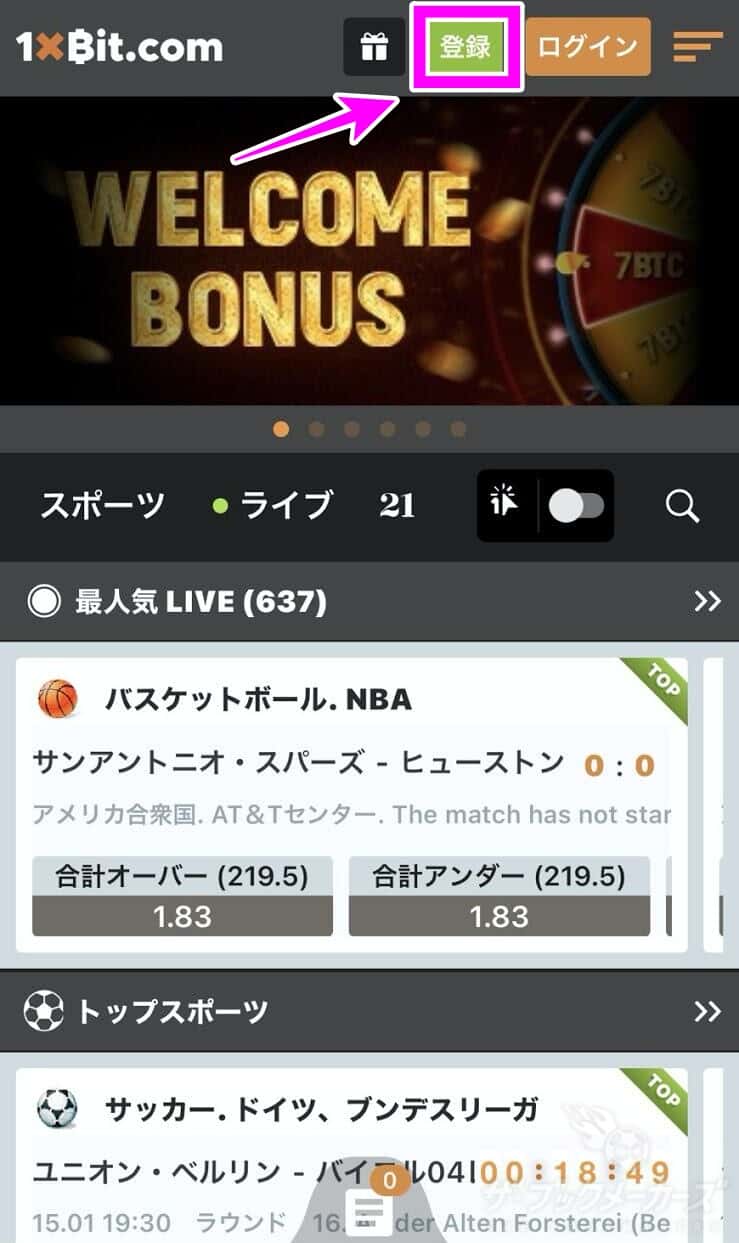Open the gift bonus icon in header

(x=373, y=46)
